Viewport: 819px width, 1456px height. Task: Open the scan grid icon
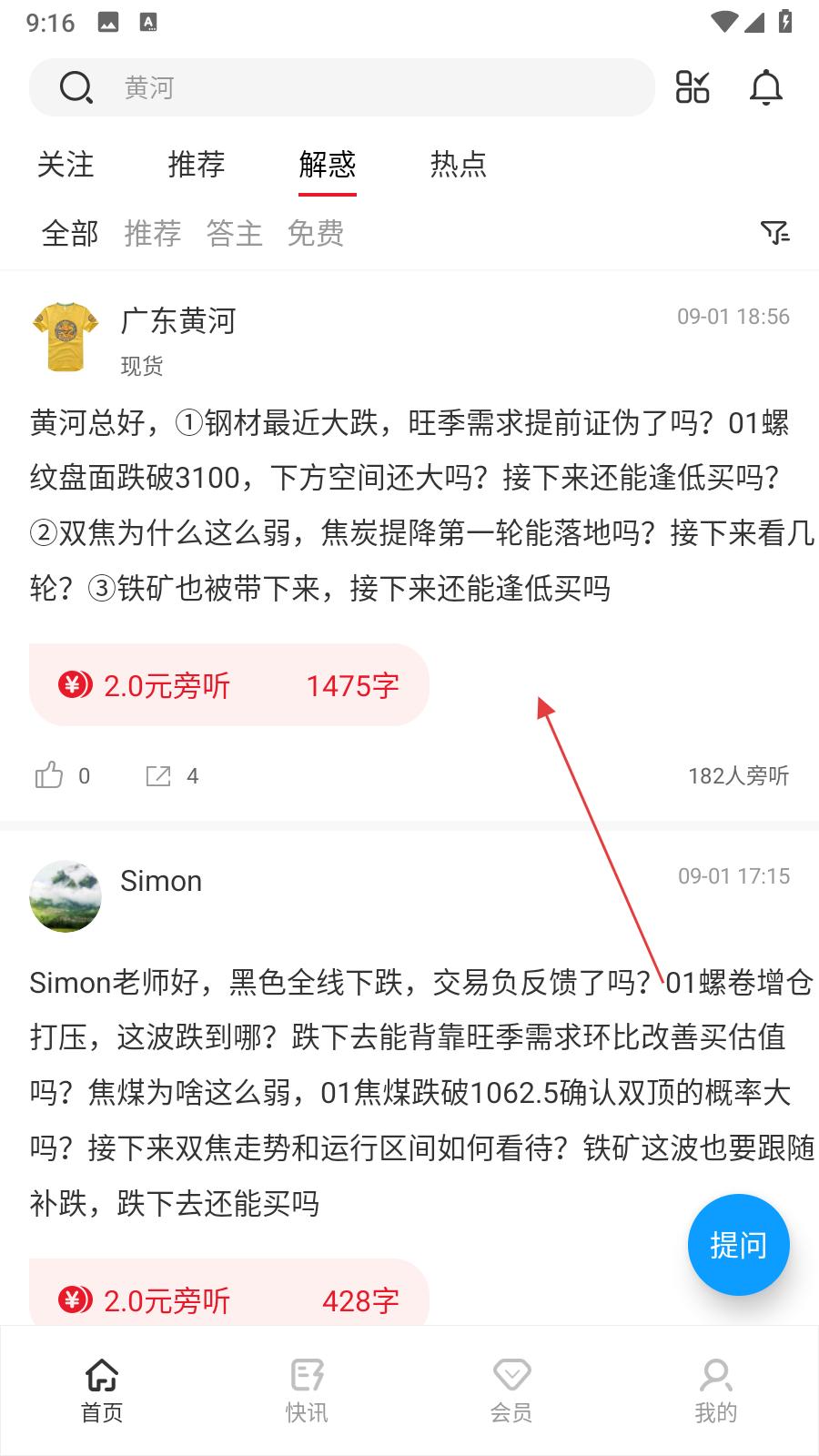[692, 87]
